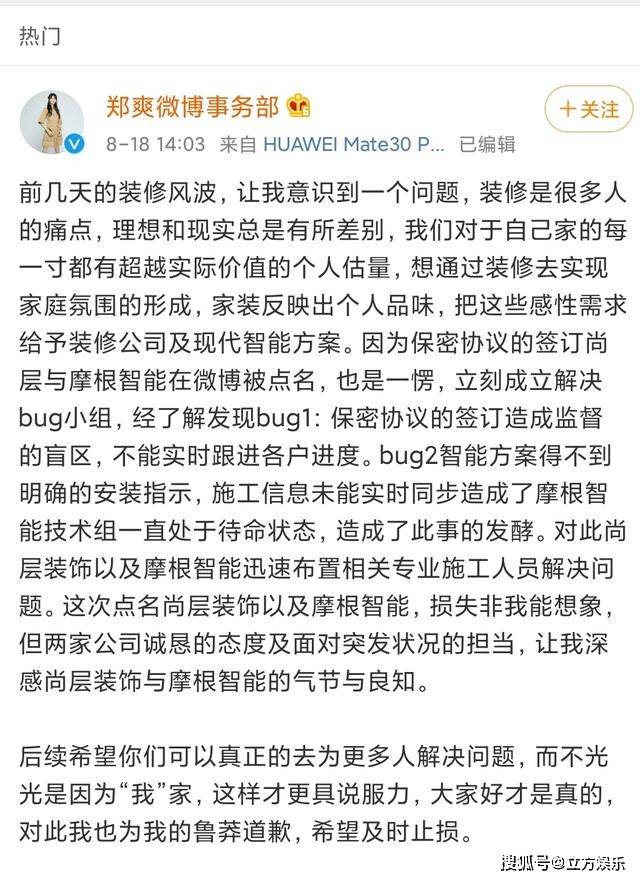Open the HUAWEI Mate30 source link

click(x=353, y=144)
